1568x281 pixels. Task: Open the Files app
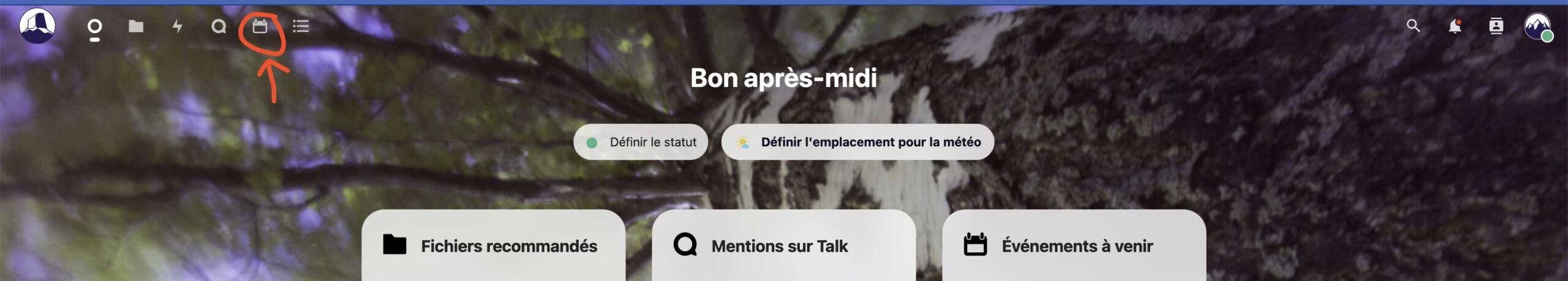click(136, 26)
